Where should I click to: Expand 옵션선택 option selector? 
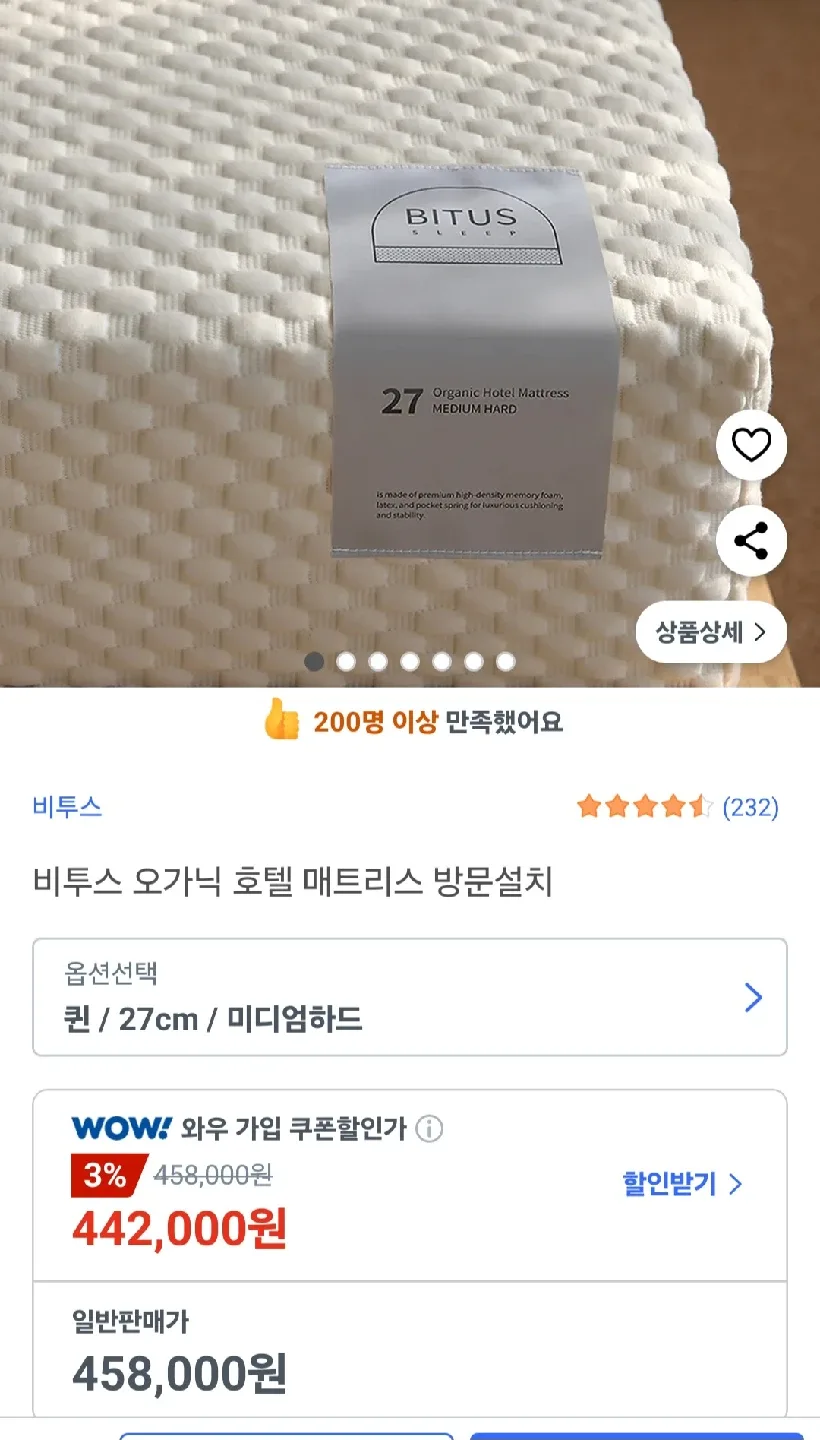(x=410, y=997)
